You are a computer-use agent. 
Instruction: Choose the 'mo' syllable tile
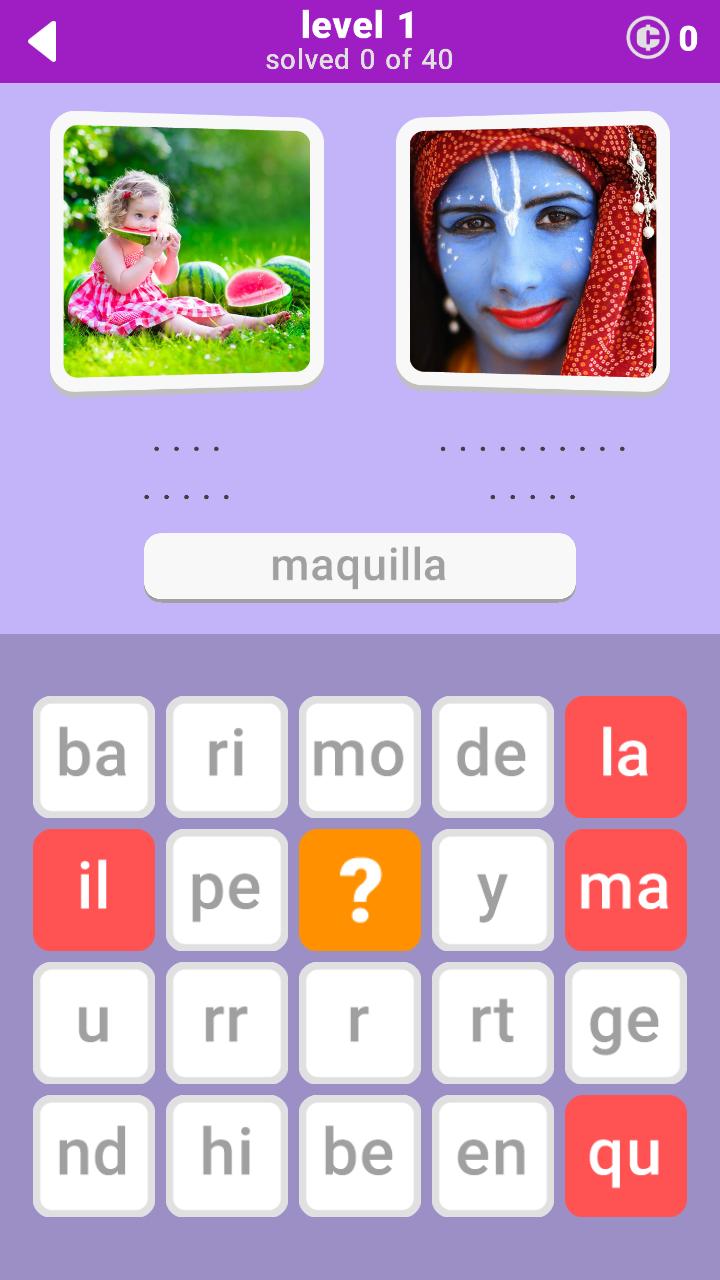pyautogui.click(x=360, y=756)
